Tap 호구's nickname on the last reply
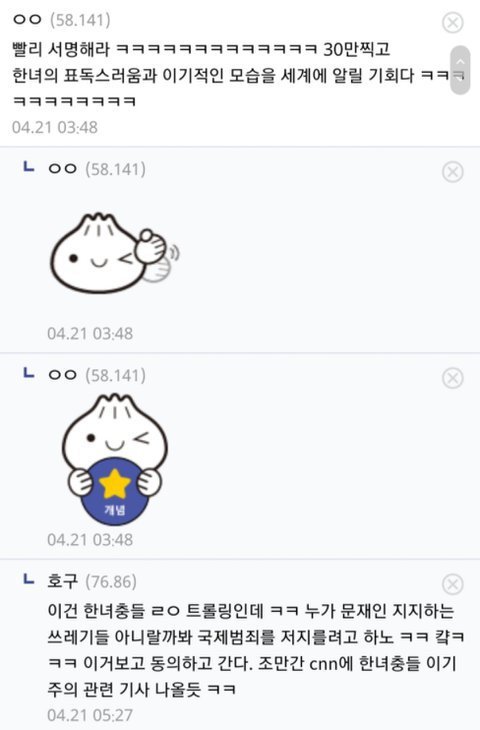Image resolution: width=480 pixels, height=730 pixels. 62,581
